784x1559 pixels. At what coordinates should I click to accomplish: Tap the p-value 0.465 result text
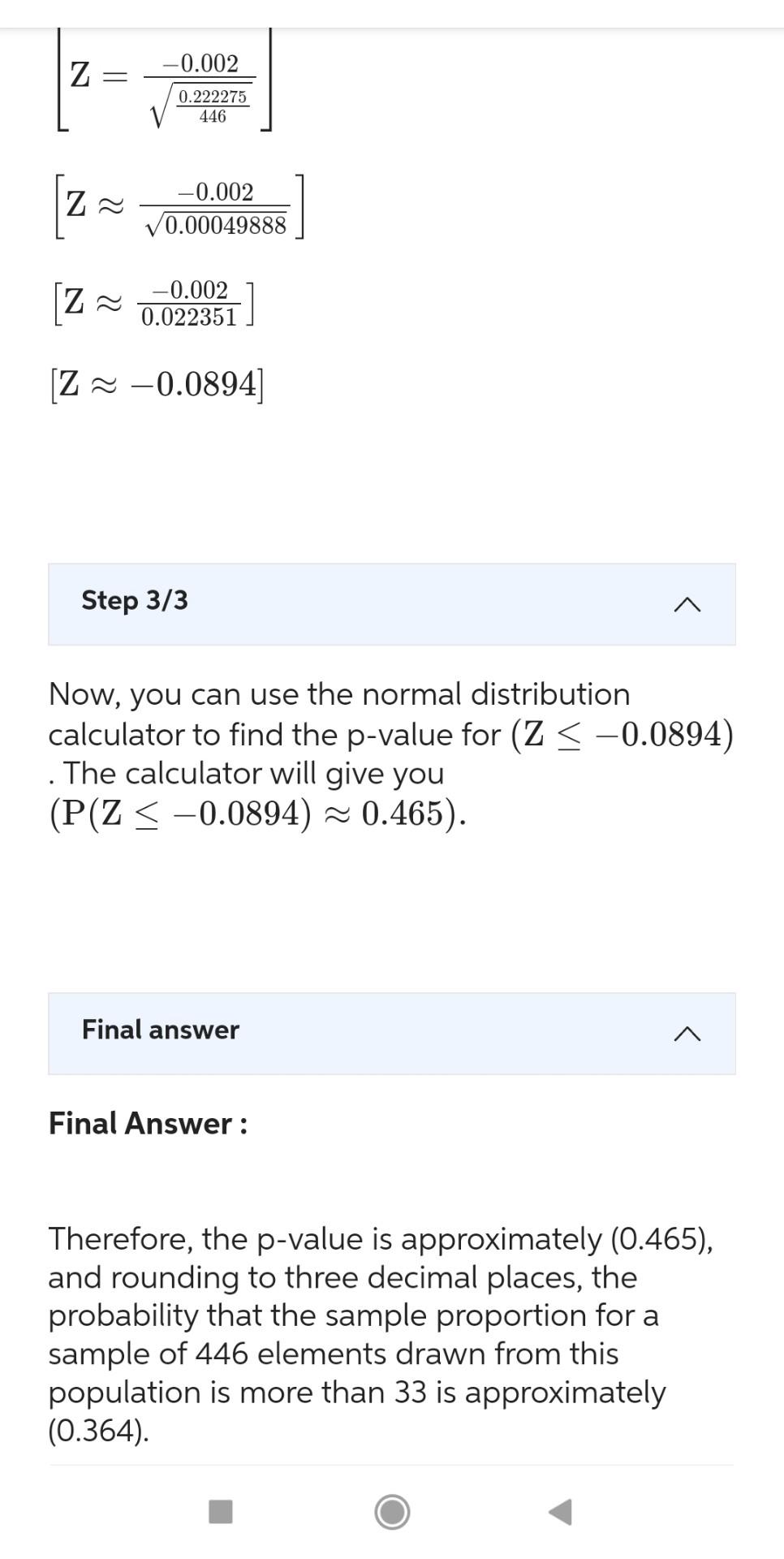[x=412, y=812]
